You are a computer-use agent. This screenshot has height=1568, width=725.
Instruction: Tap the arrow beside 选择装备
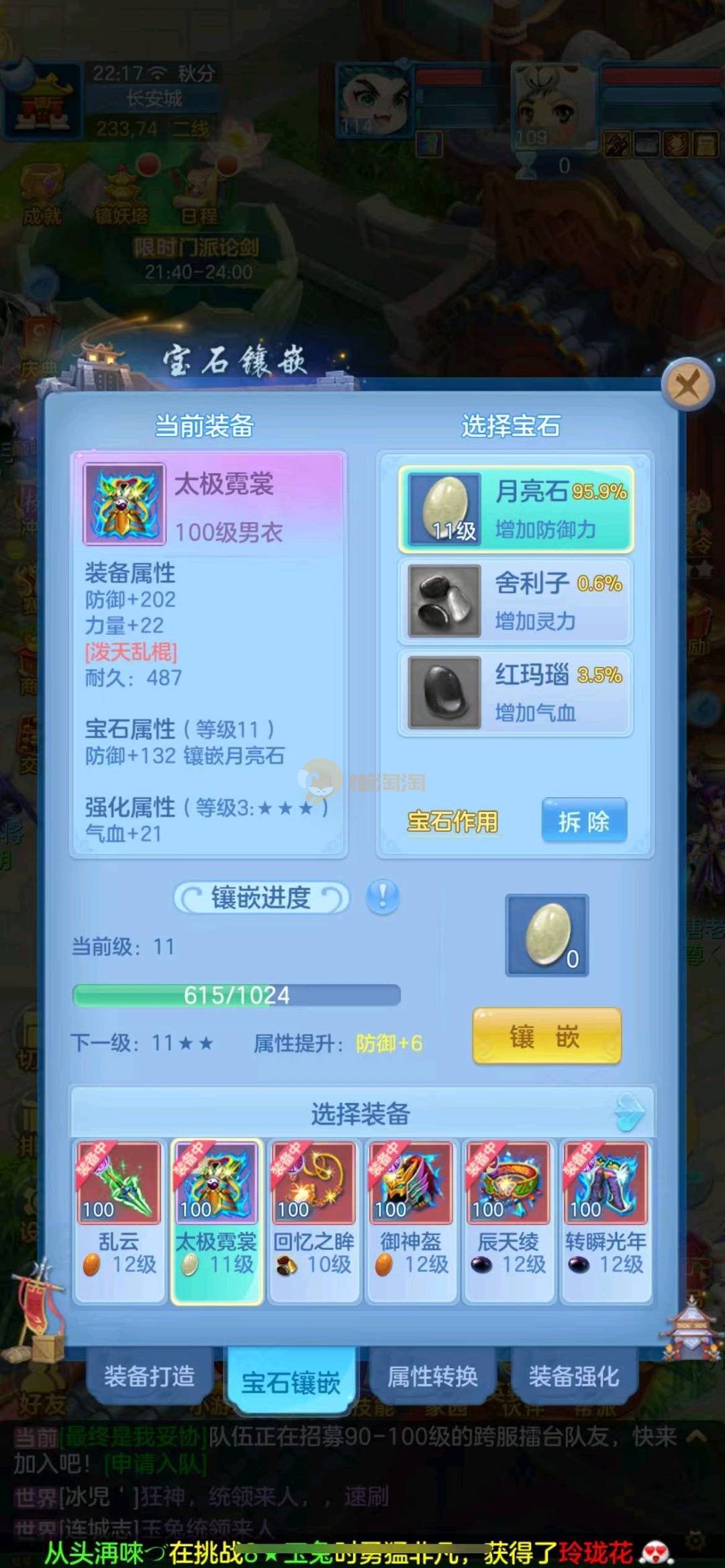pyautogui.click(x=629, y=1112)
